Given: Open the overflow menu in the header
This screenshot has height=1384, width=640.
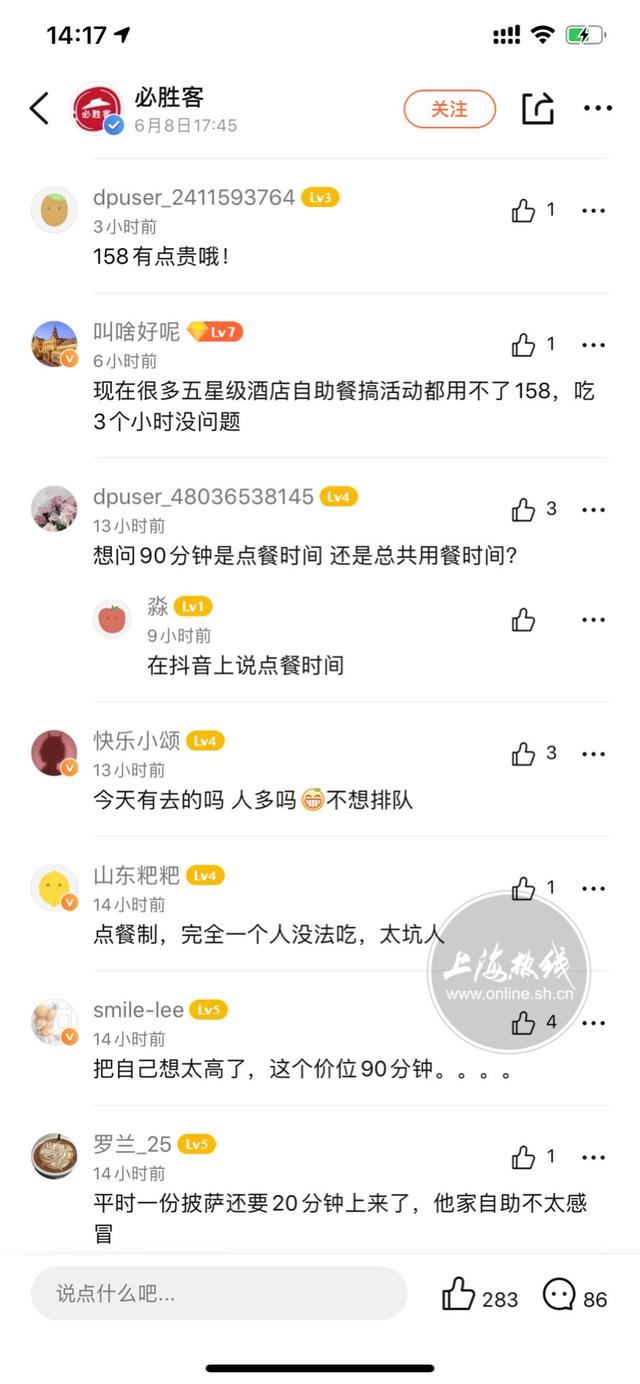Looking at the screenshot, I should (x=597, y=108).
